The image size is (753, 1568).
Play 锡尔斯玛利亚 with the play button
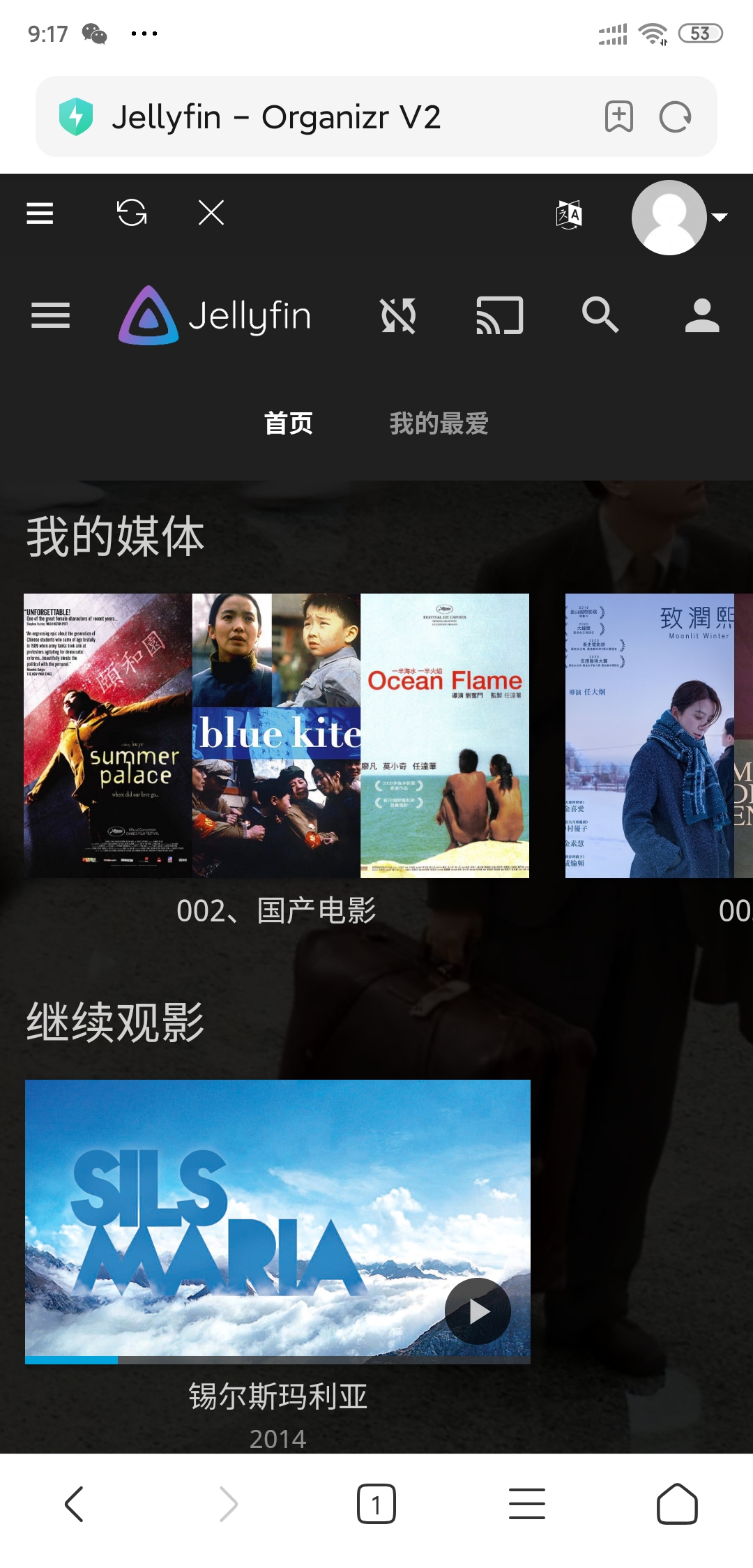click(478, 1311)
